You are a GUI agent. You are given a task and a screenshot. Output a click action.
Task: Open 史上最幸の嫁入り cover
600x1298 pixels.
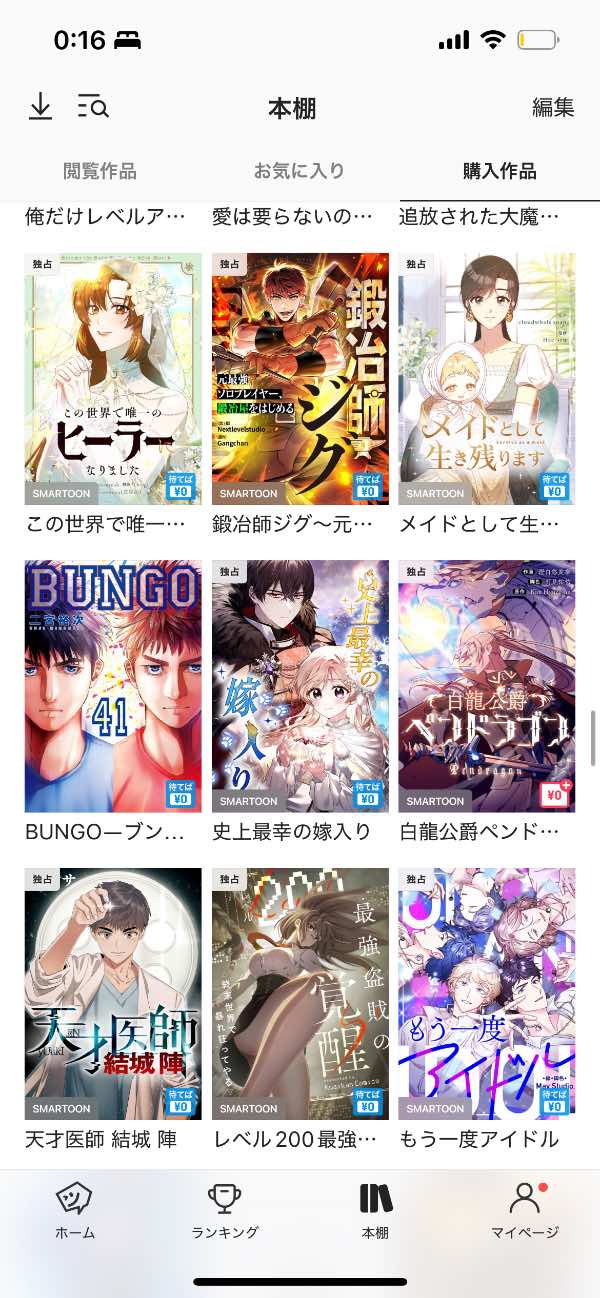point(300,686)
